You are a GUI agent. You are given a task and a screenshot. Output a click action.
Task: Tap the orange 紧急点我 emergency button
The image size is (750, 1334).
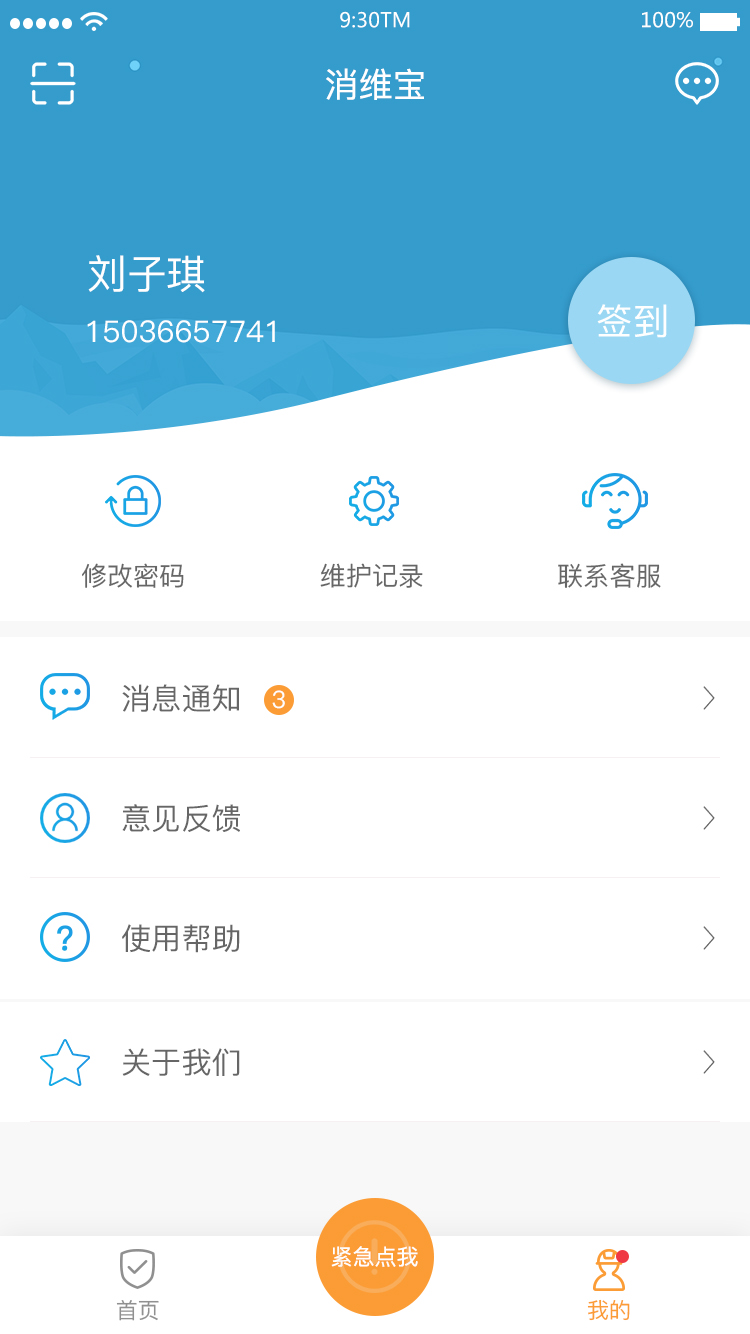(x=375, y=1257)
